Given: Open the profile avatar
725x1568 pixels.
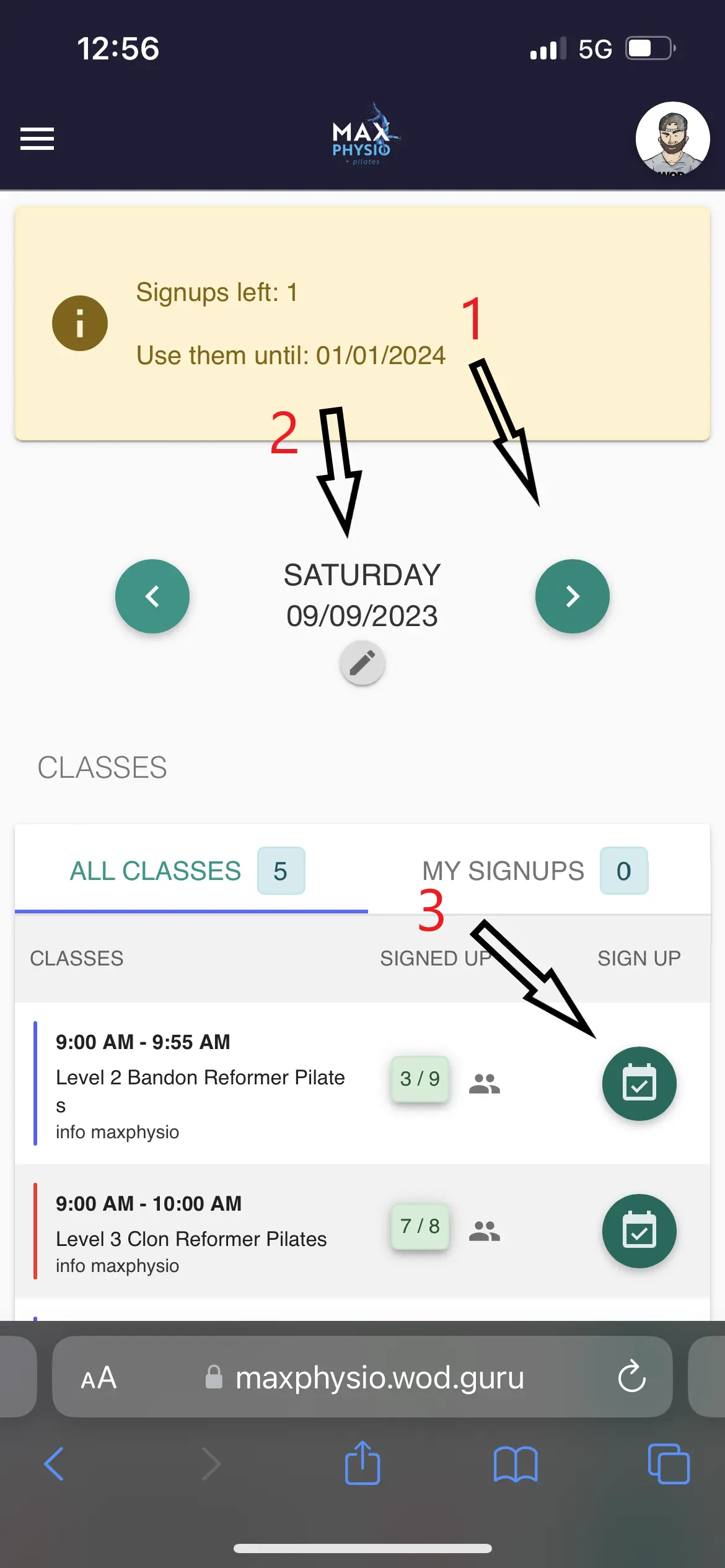Looking at the screenshot, I should click(672, 139).
